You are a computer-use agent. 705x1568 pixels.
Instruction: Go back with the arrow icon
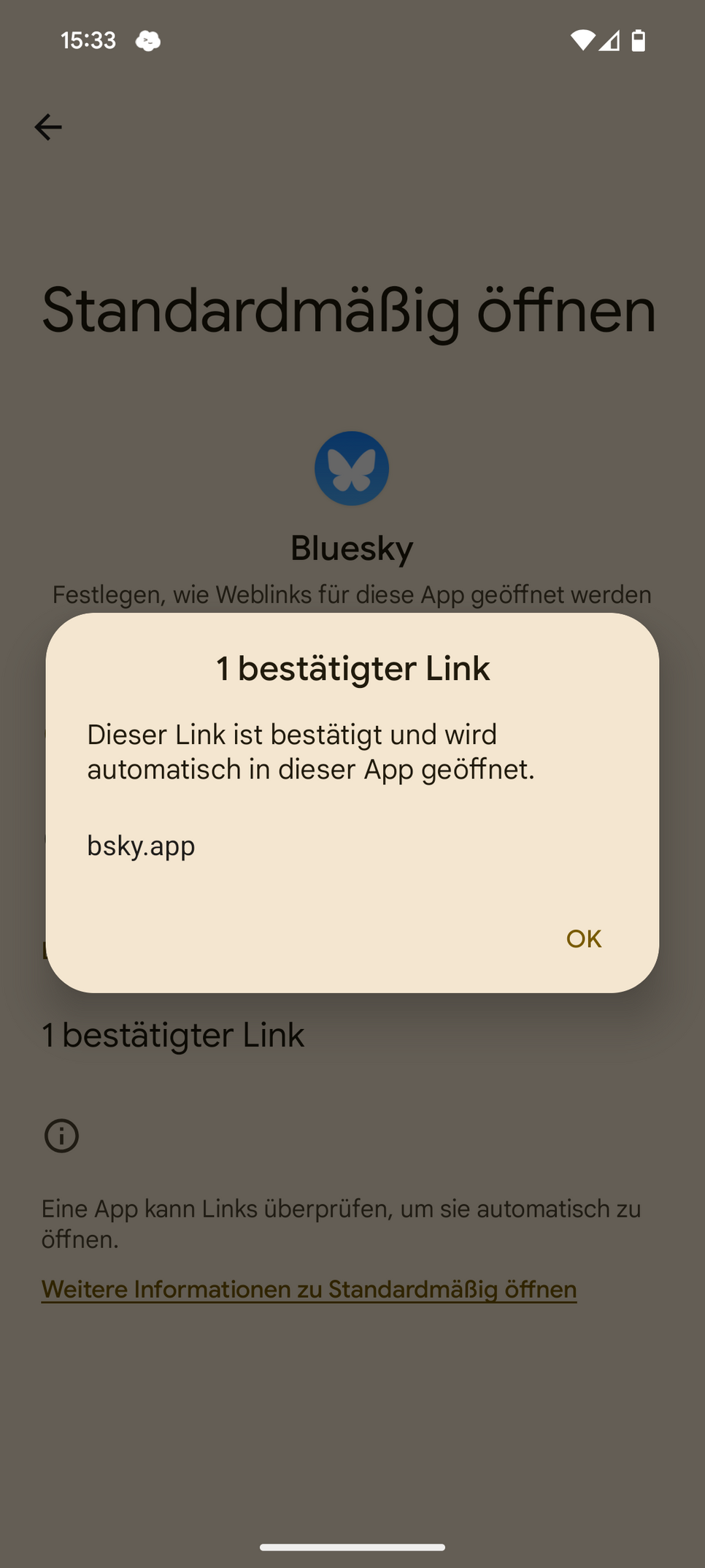point(48,127)
